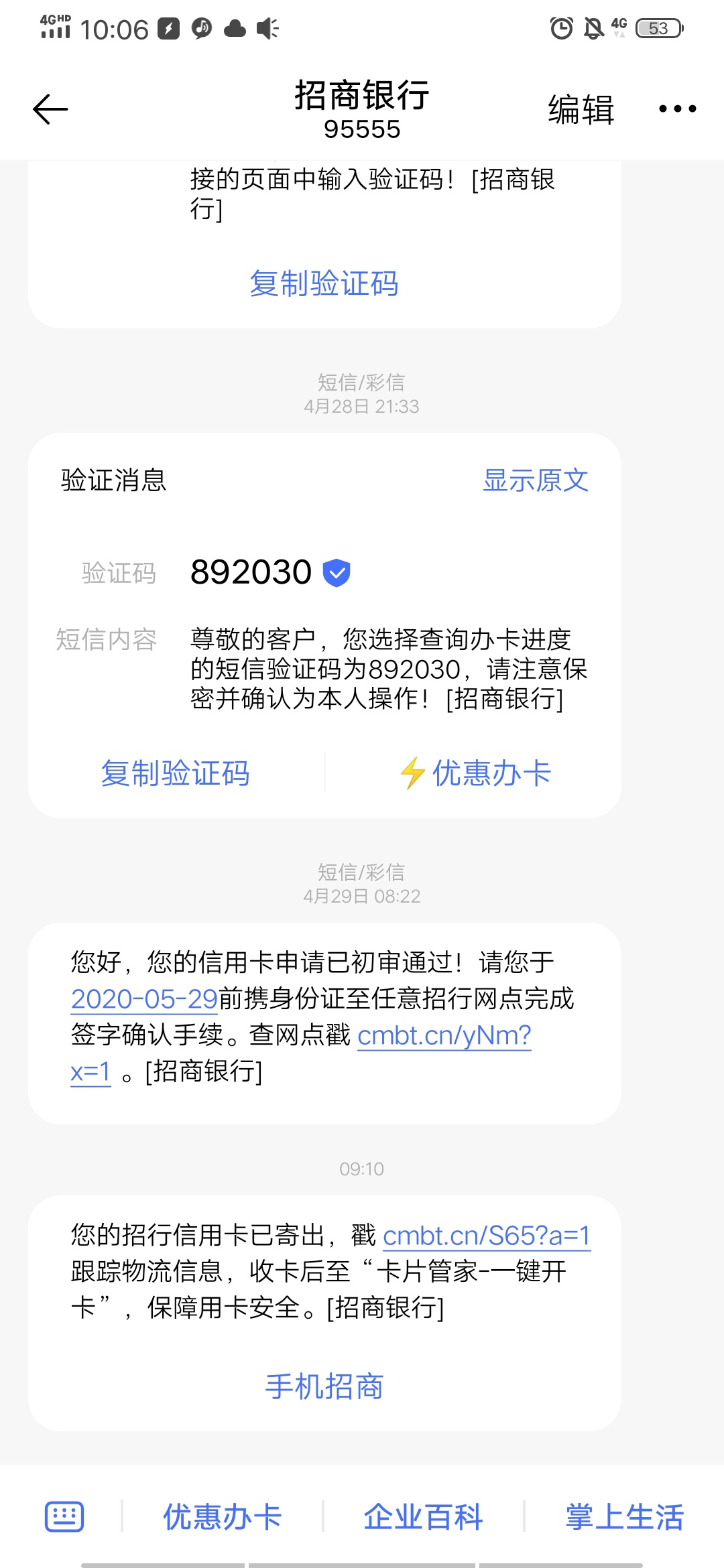Tap 优惠办卡 with the lightning icon
Viewport: 724px width, 1568px height.
click(475, 773)
